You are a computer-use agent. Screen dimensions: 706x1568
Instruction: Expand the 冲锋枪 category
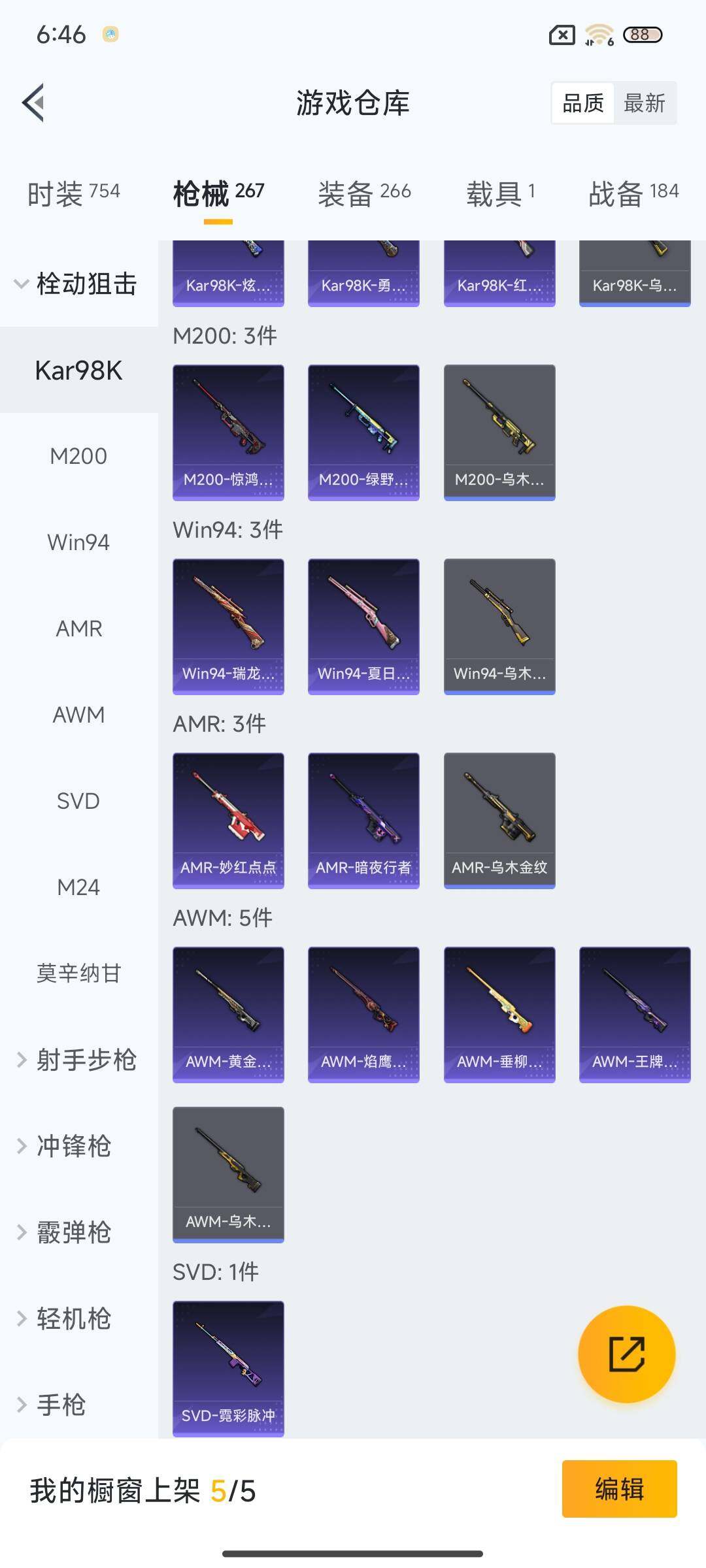click(72, 1146)
